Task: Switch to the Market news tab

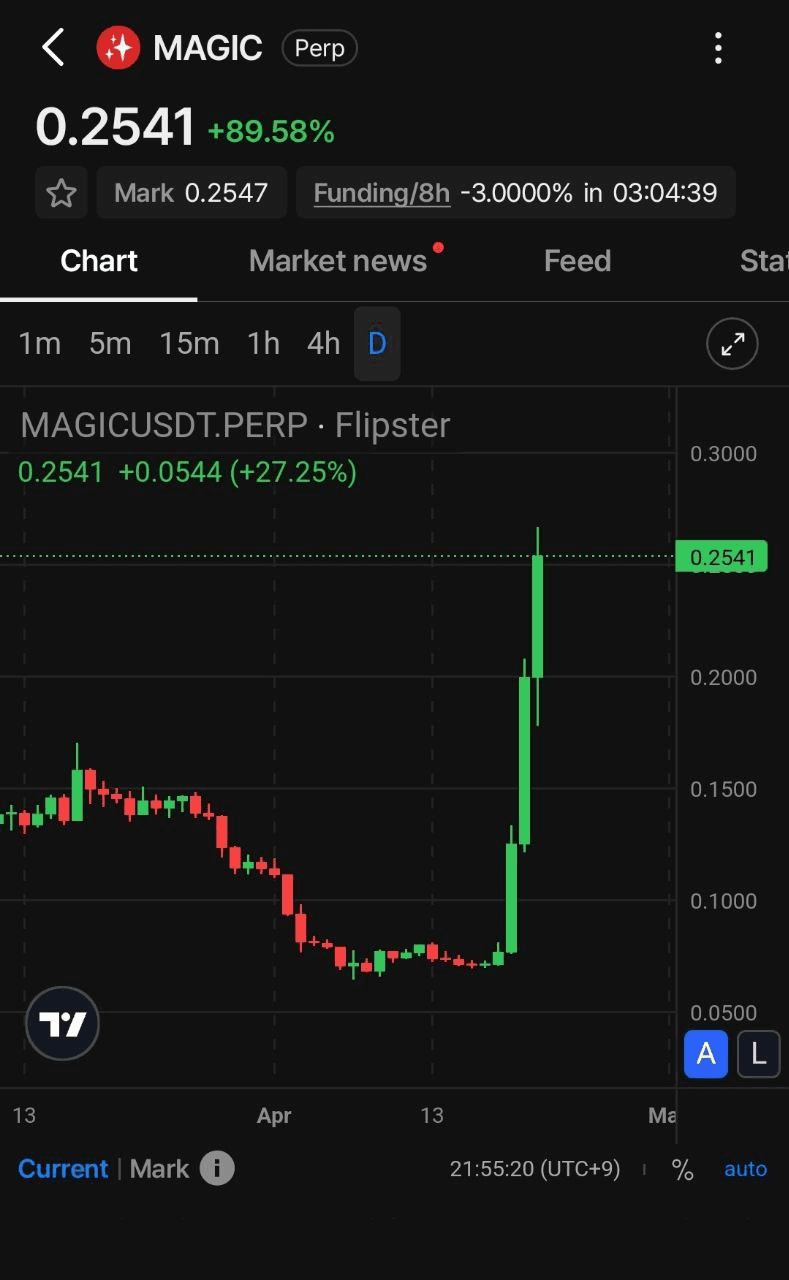Action: click(338, 261)
